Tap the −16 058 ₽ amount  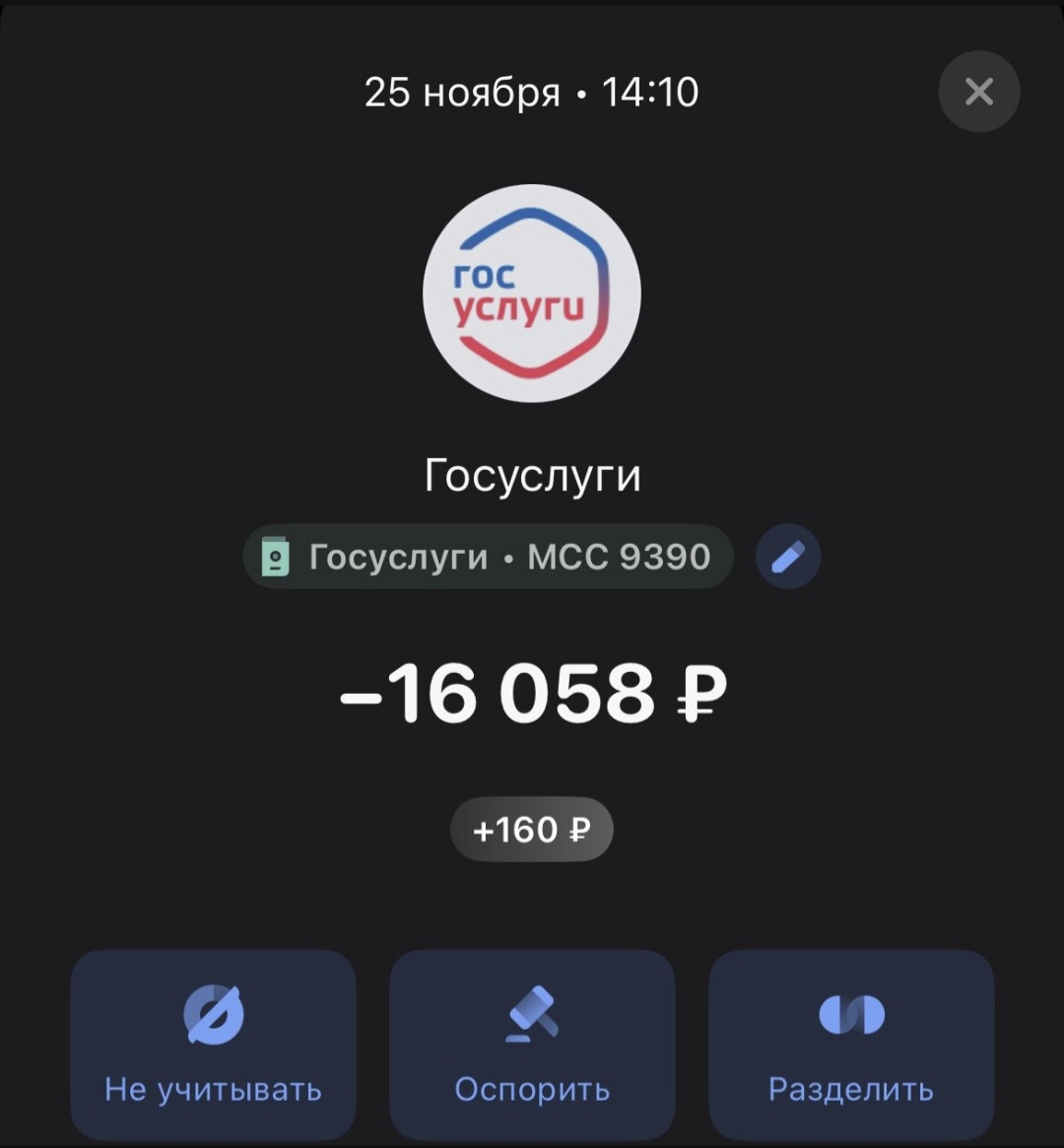pyautogui.click(x=532, y=693)
